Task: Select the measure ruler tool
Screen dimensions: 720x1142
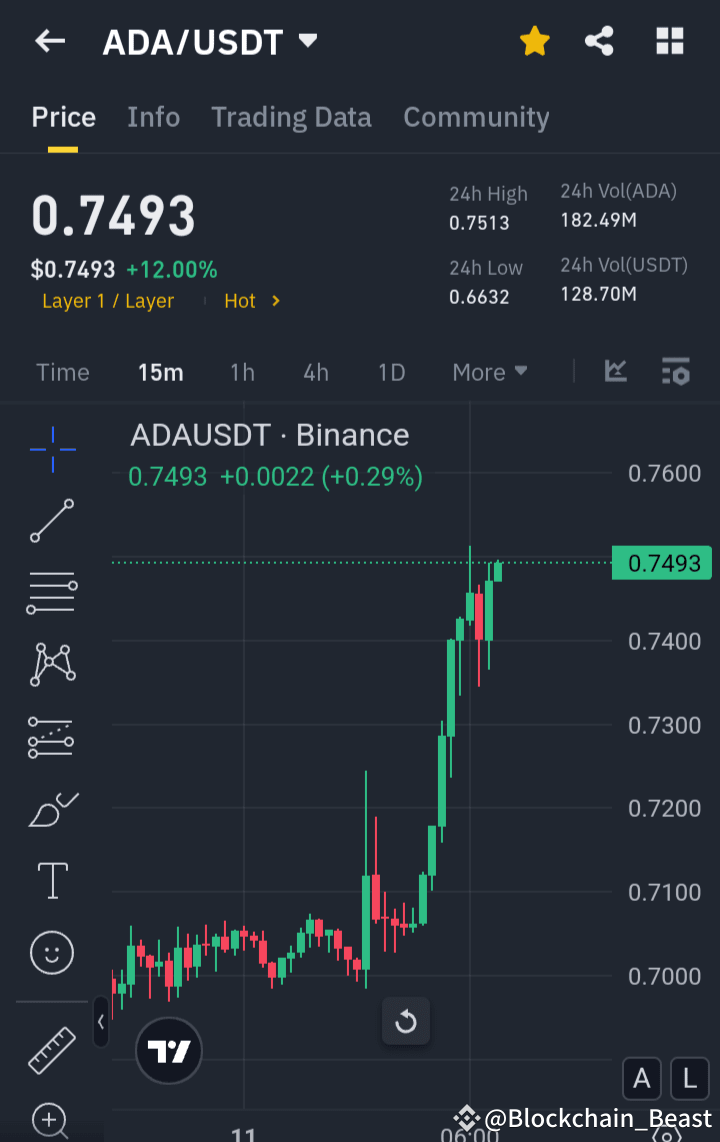Action: point(51,1050)
